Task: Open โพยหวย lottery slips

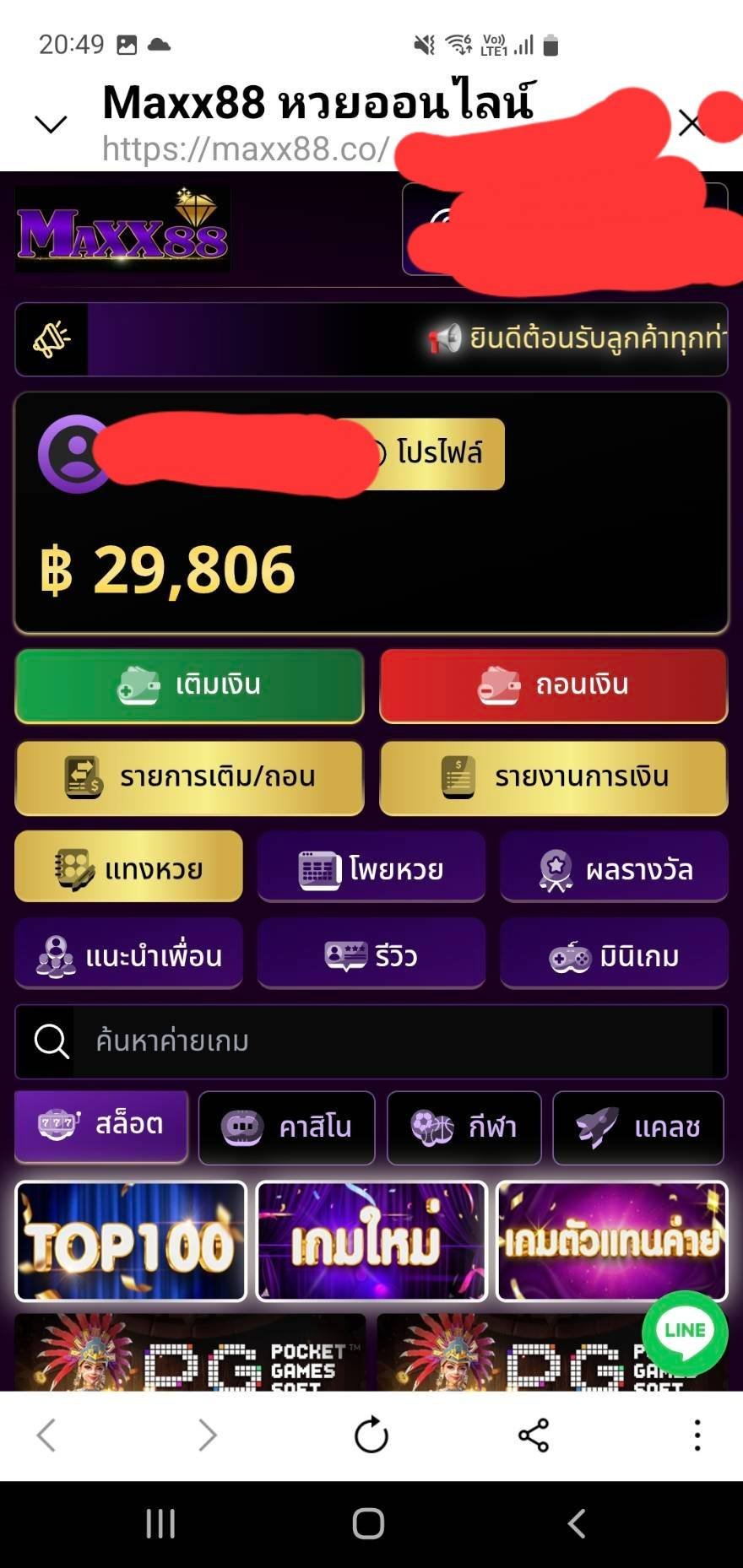Action: pyautogui.click(x=371, y=868)
